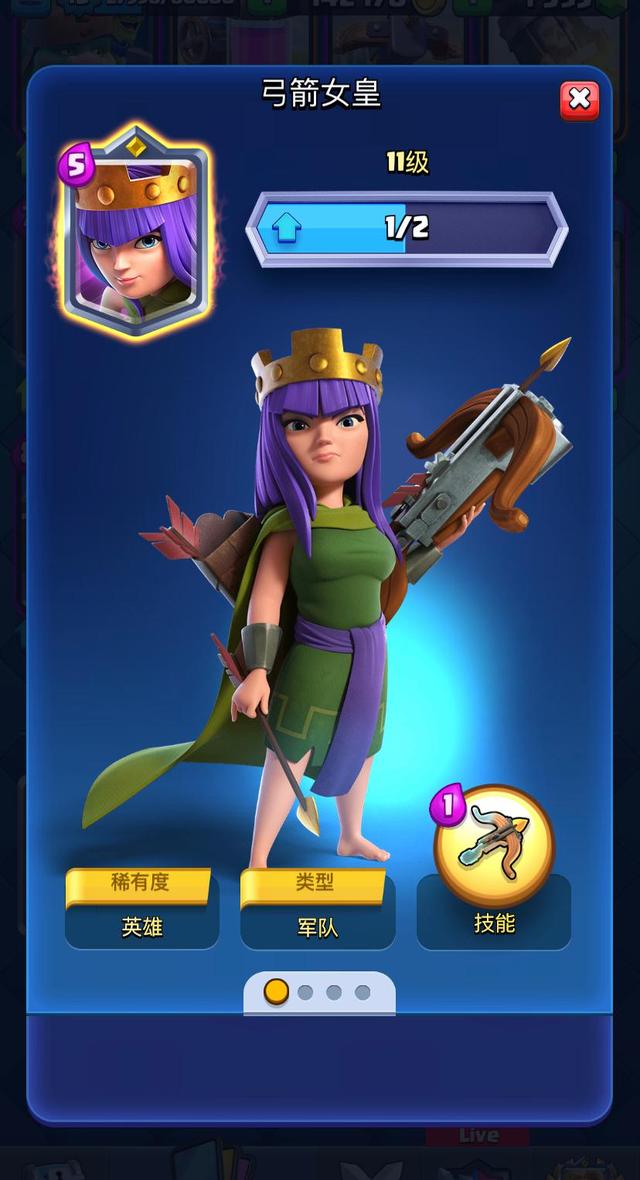Tap the 1/2 upgrade progress bar

[407, 229]
